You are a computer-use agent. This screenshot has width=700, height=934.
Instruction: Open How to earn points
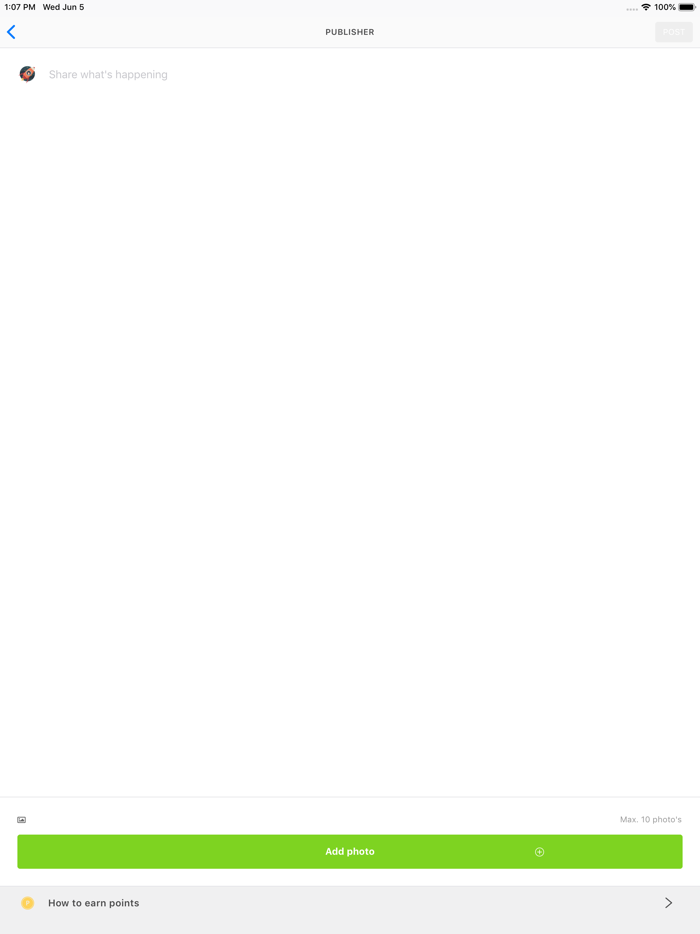click(x=350, y=903)
